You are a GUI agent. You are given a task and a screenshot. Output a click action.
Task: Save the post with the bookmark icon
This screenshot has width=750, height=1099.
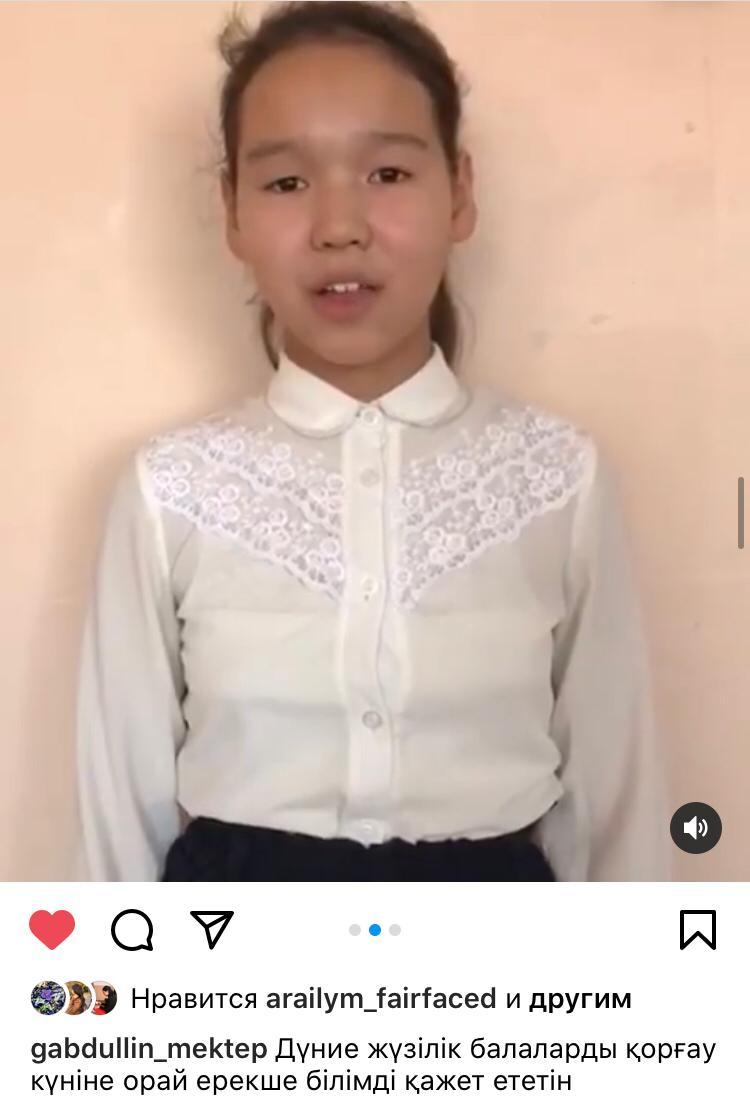click(x=698, y=929)
